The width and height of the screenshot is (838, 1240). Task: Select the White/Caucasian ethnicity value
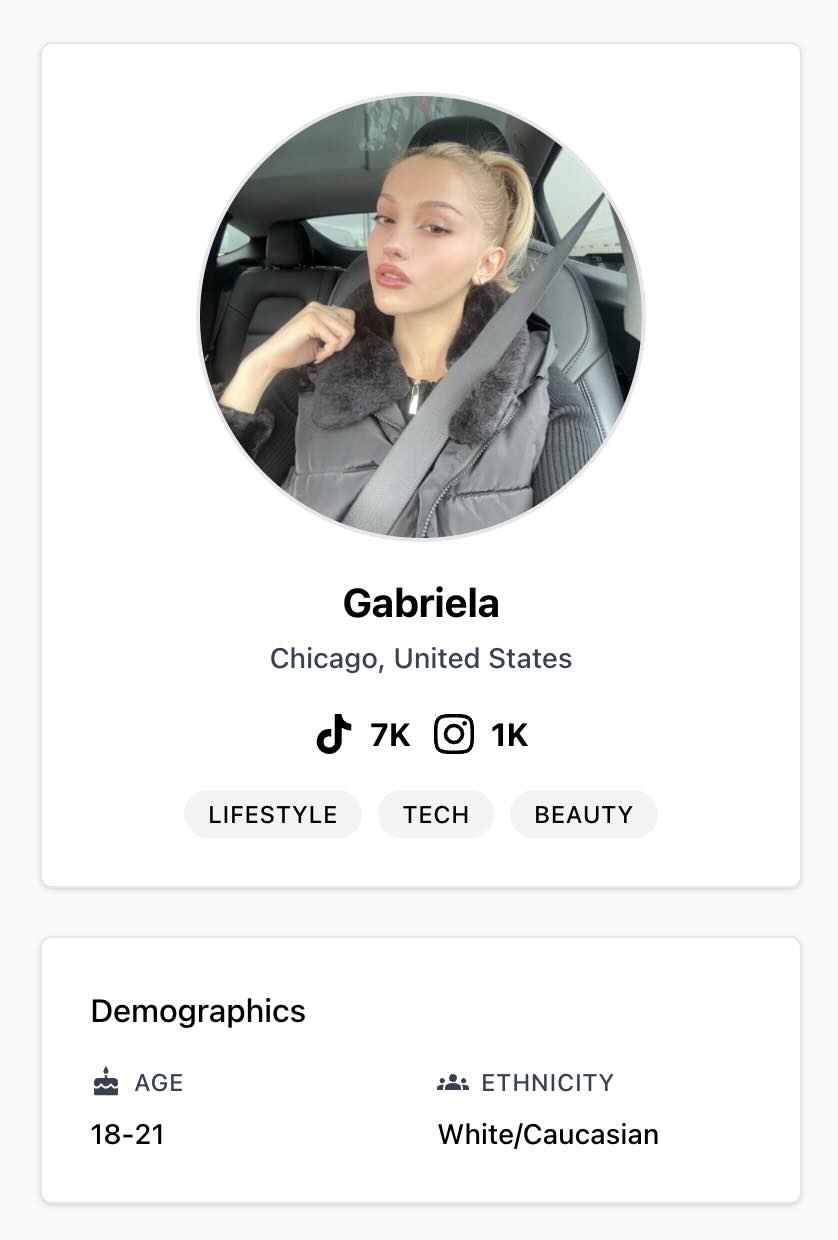(548, 1134)
